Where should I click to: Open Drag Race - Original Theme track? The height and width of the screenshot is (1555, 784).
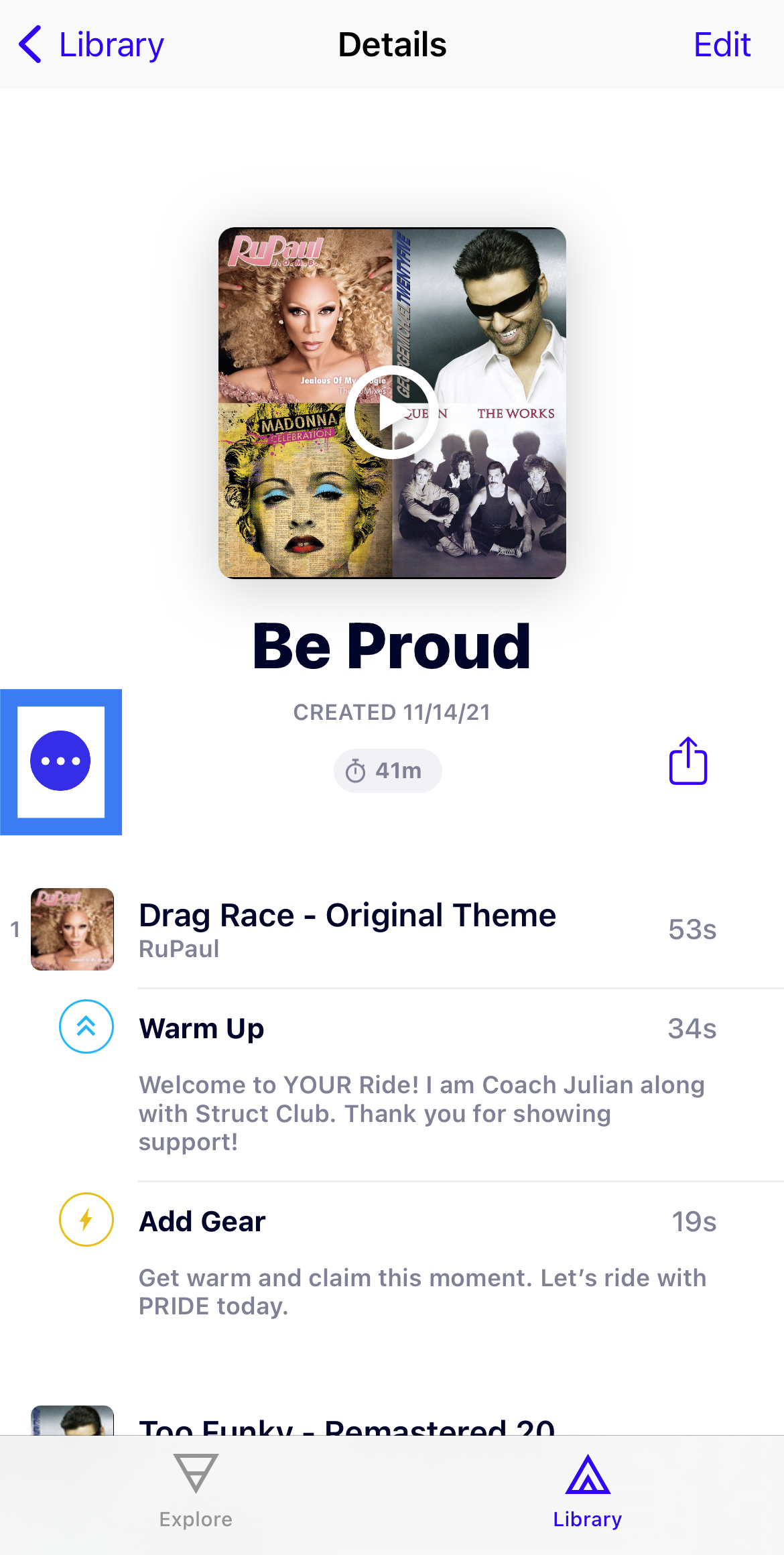click(347, 929)
